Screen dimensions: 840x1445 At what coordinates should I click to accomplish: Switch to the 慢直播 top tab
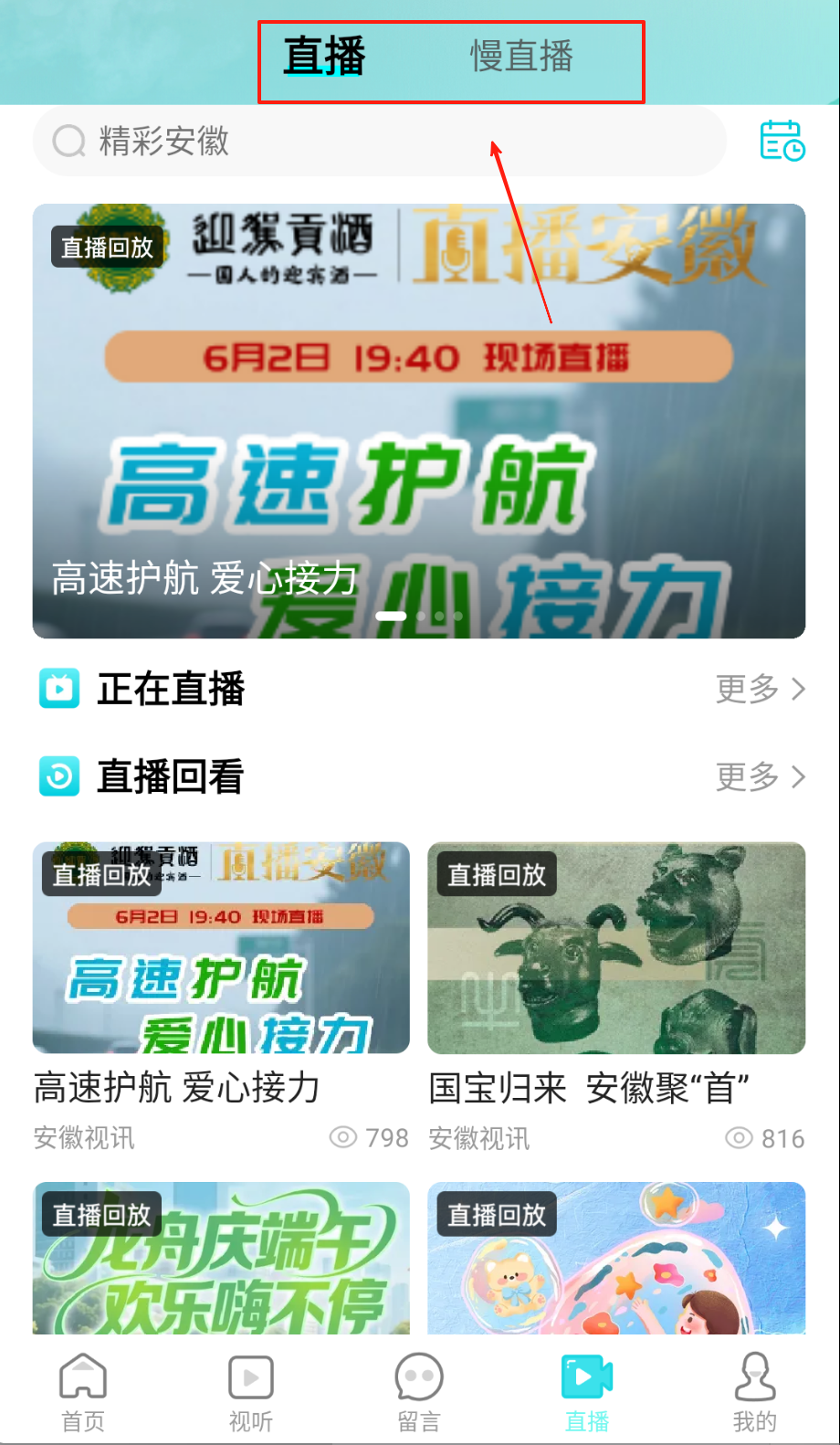[521, 57]
